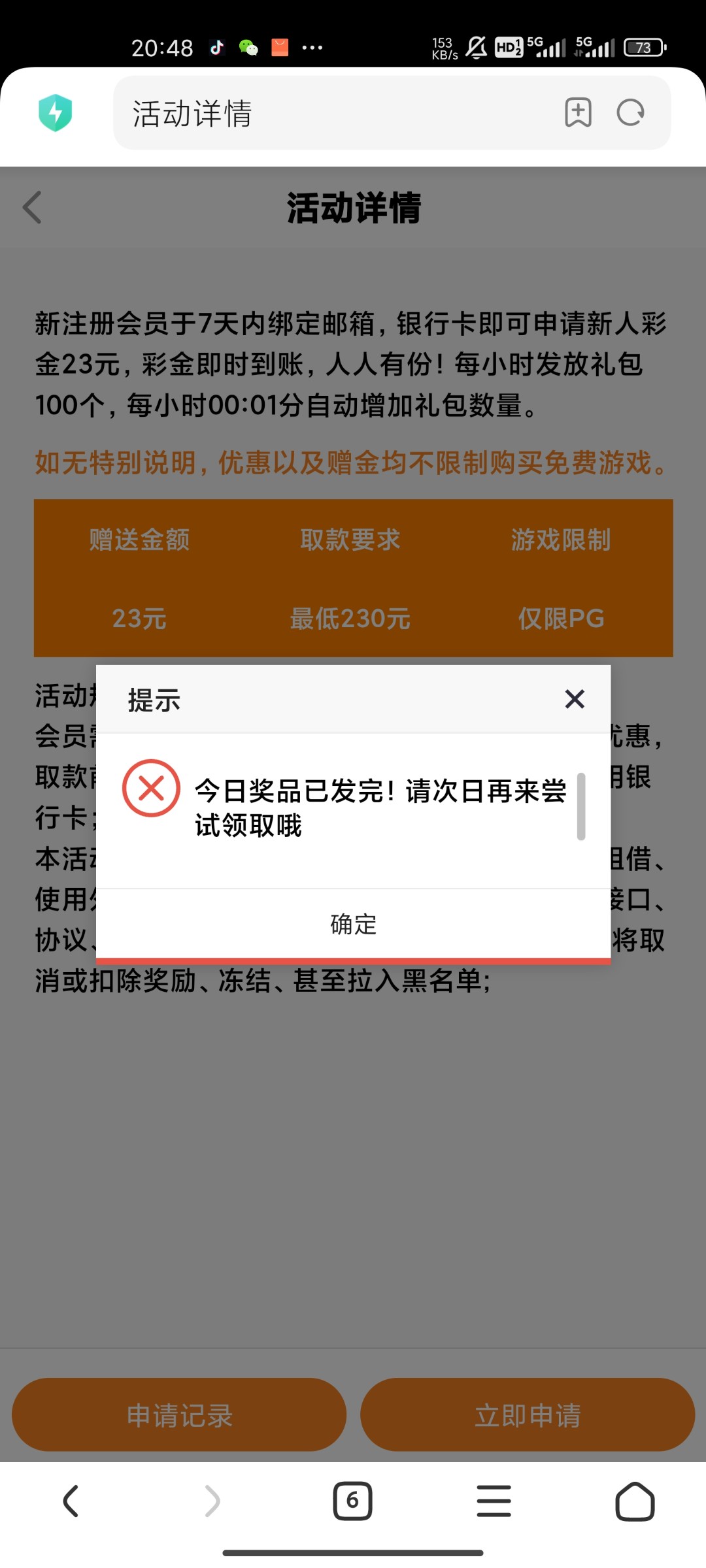
Task: Close the 提示 dialog with the X
Action: [575, 699]
